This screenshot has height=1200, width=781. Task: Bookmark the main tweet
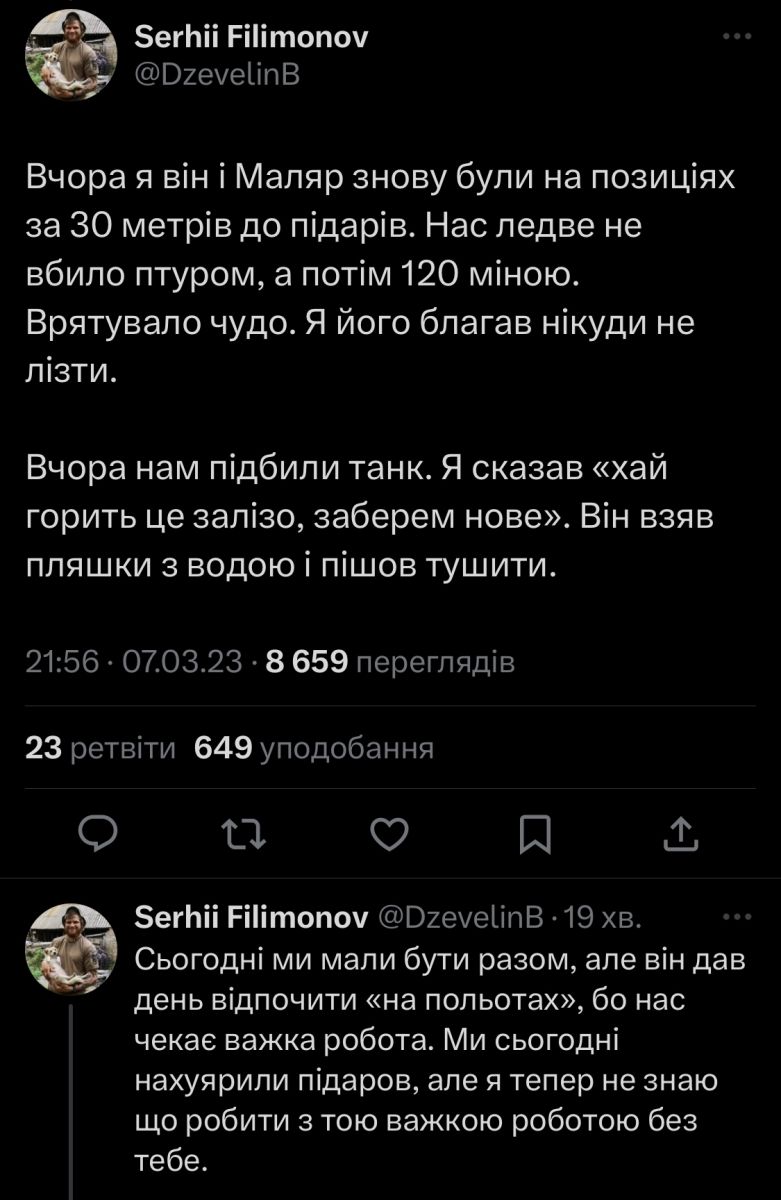click(536, 832)
